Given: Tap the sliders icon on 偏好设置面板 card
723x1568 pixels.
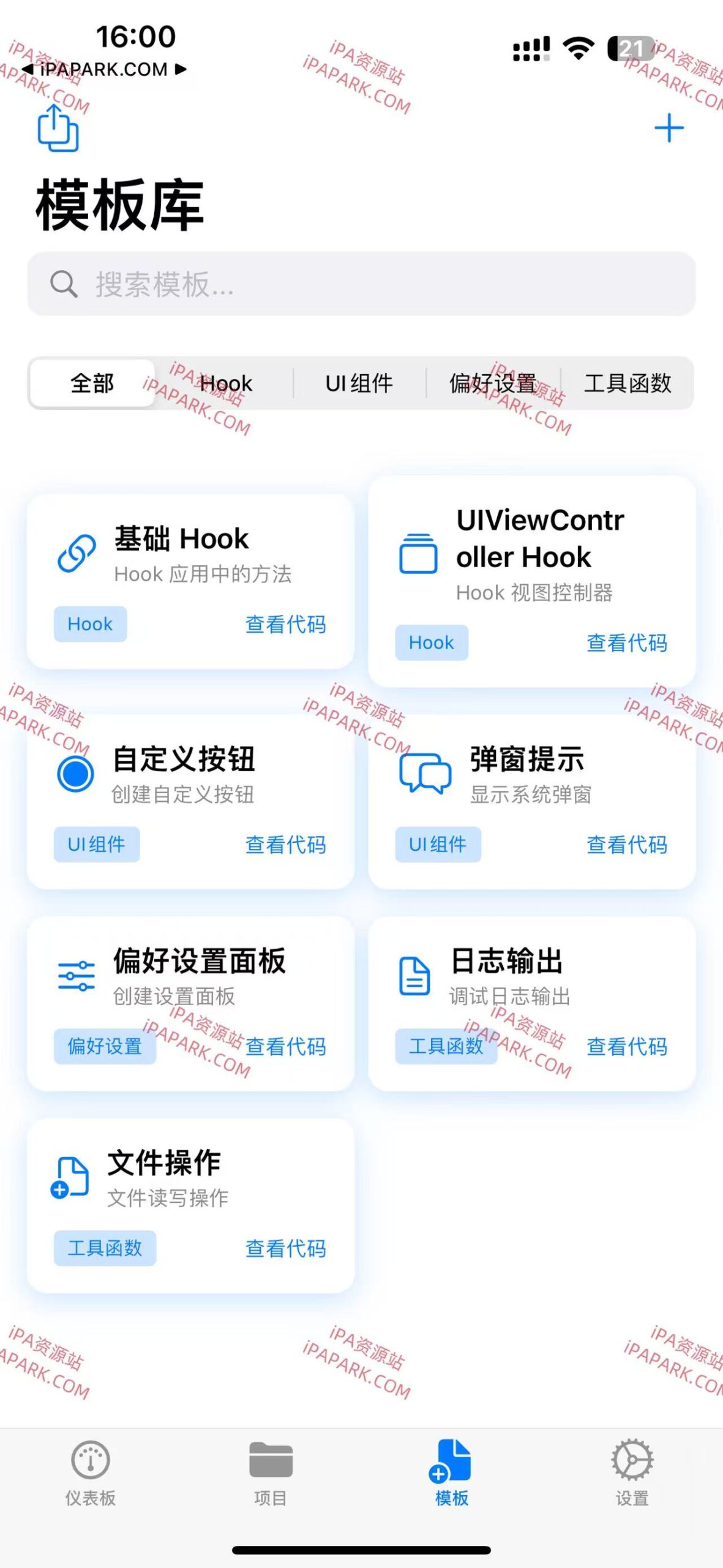Looking at the screenshot, I should pos(75,976).
